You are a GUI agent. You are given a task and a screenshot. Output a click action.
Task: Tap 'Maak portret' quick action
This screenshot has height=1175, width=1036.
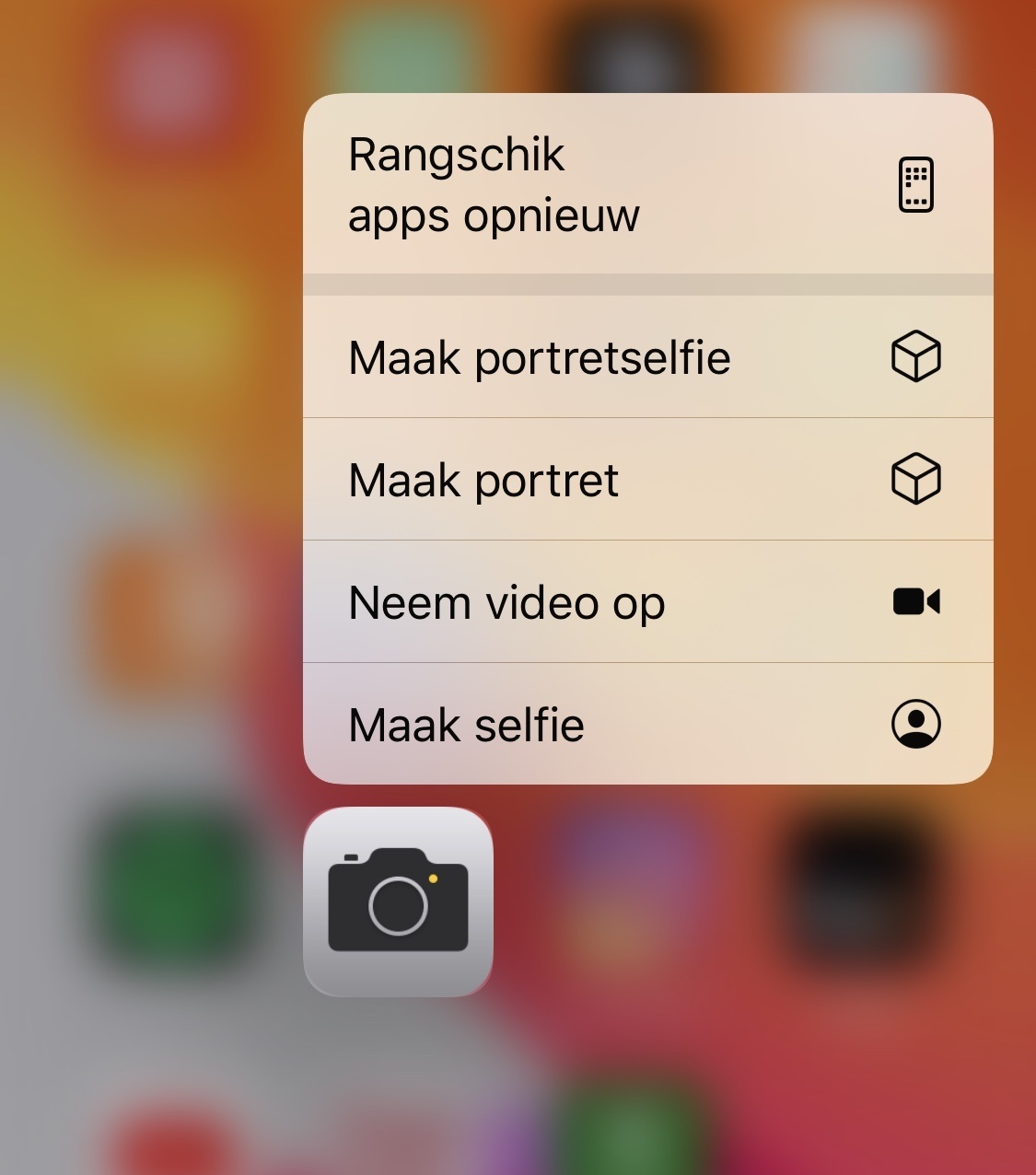[x=647, y=480]
